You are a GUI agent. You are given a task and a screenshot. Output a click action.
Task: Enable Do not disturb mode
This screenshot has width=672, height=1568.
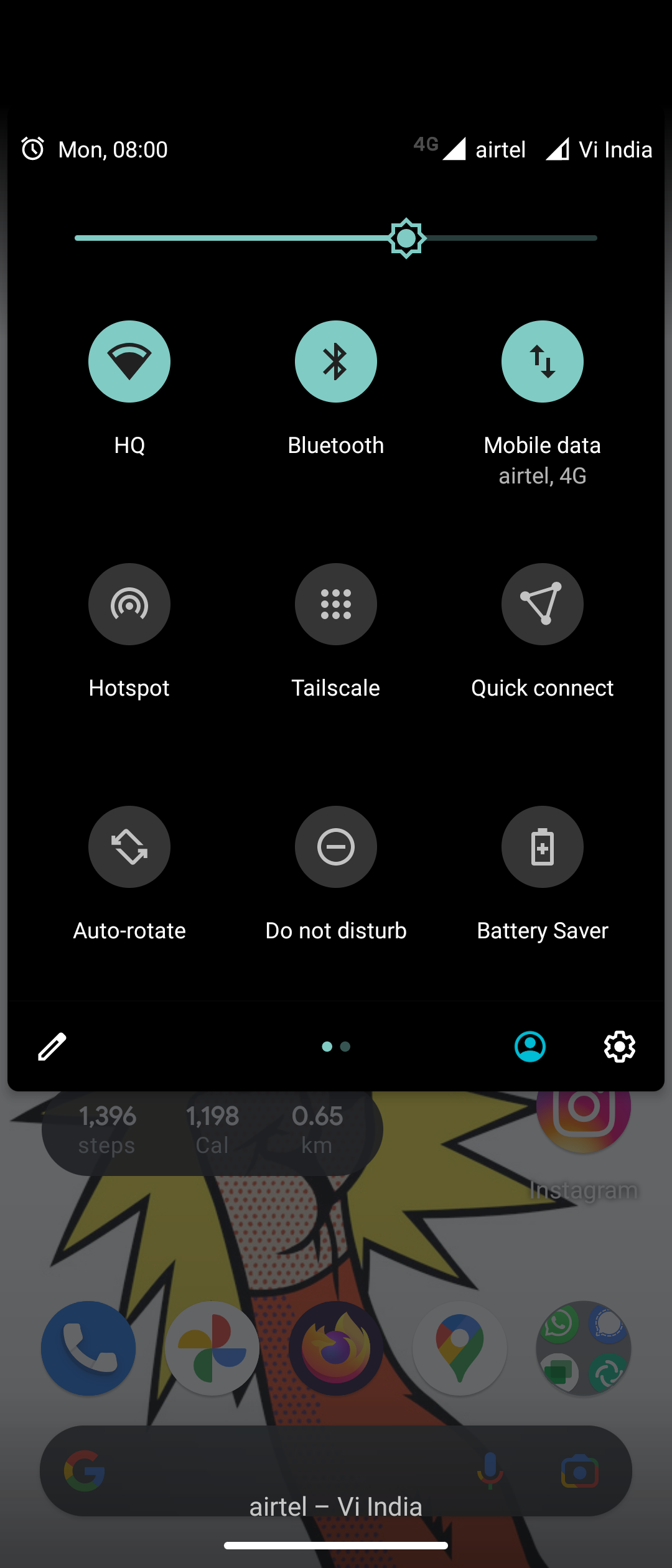336,847
